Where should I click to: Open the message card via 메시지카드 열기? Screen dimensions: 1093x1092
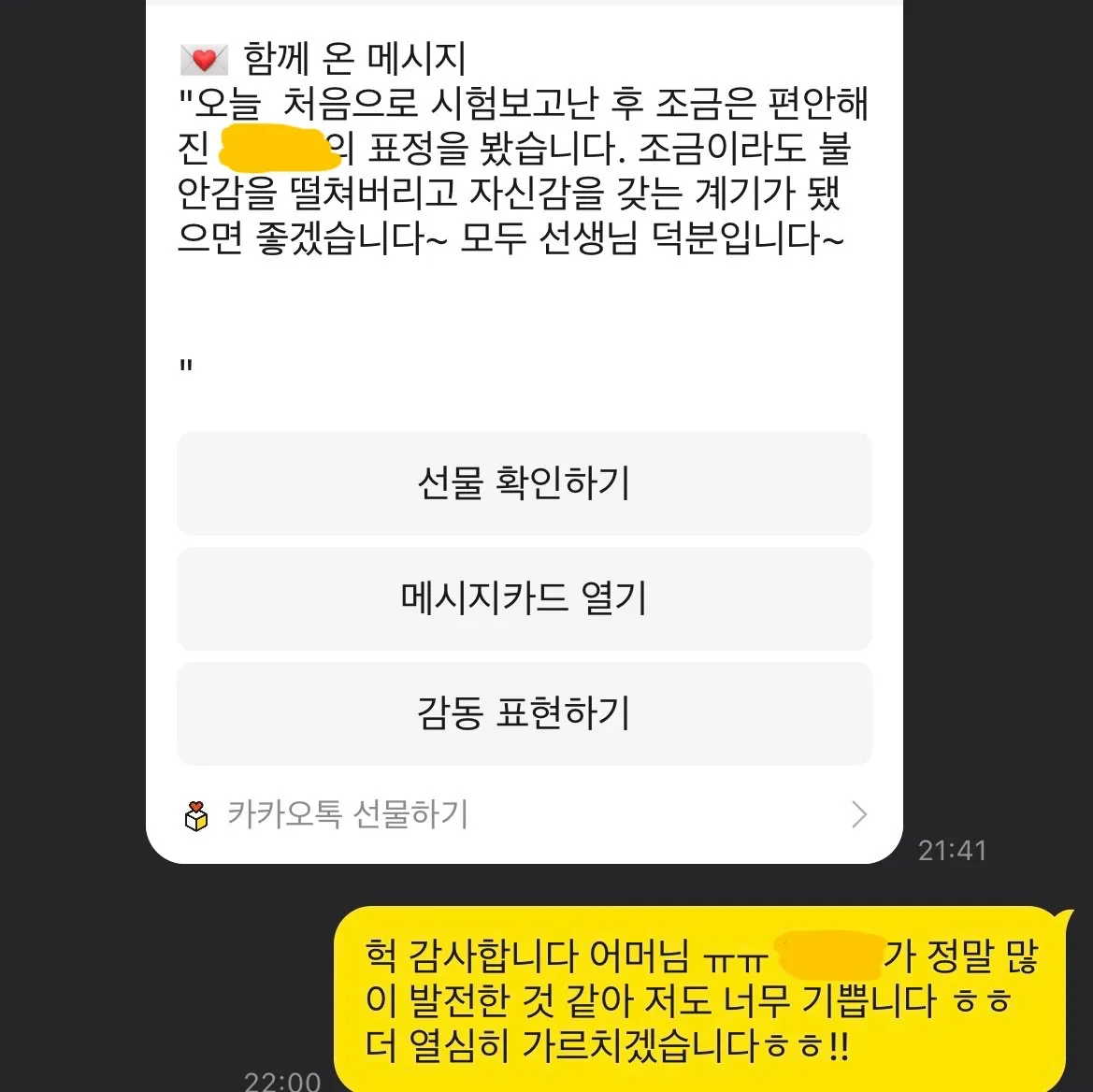pos(524,598)
